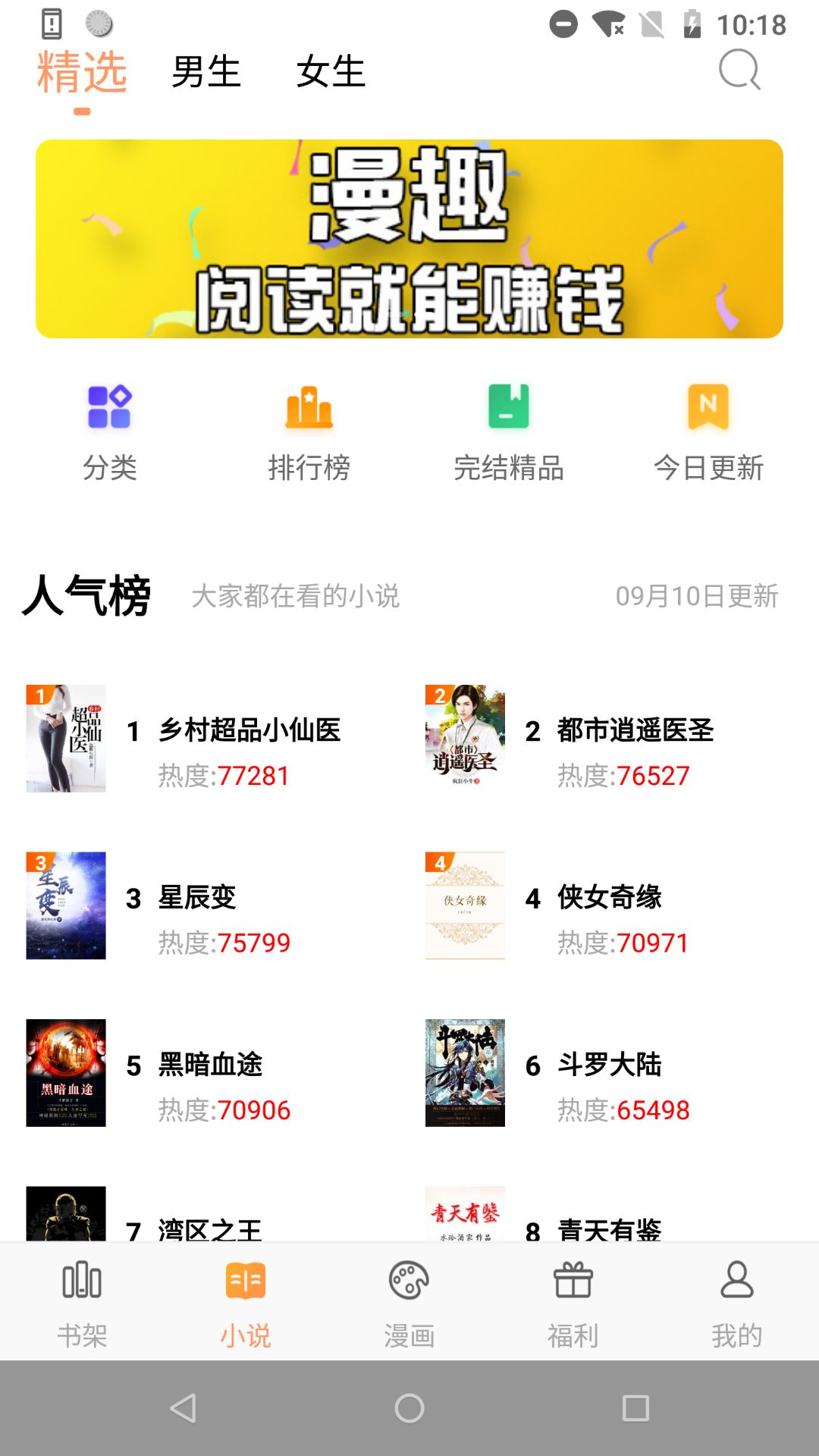Open the 侠女奇缘 book cover
819x1456 pixels.
point(465,904)
